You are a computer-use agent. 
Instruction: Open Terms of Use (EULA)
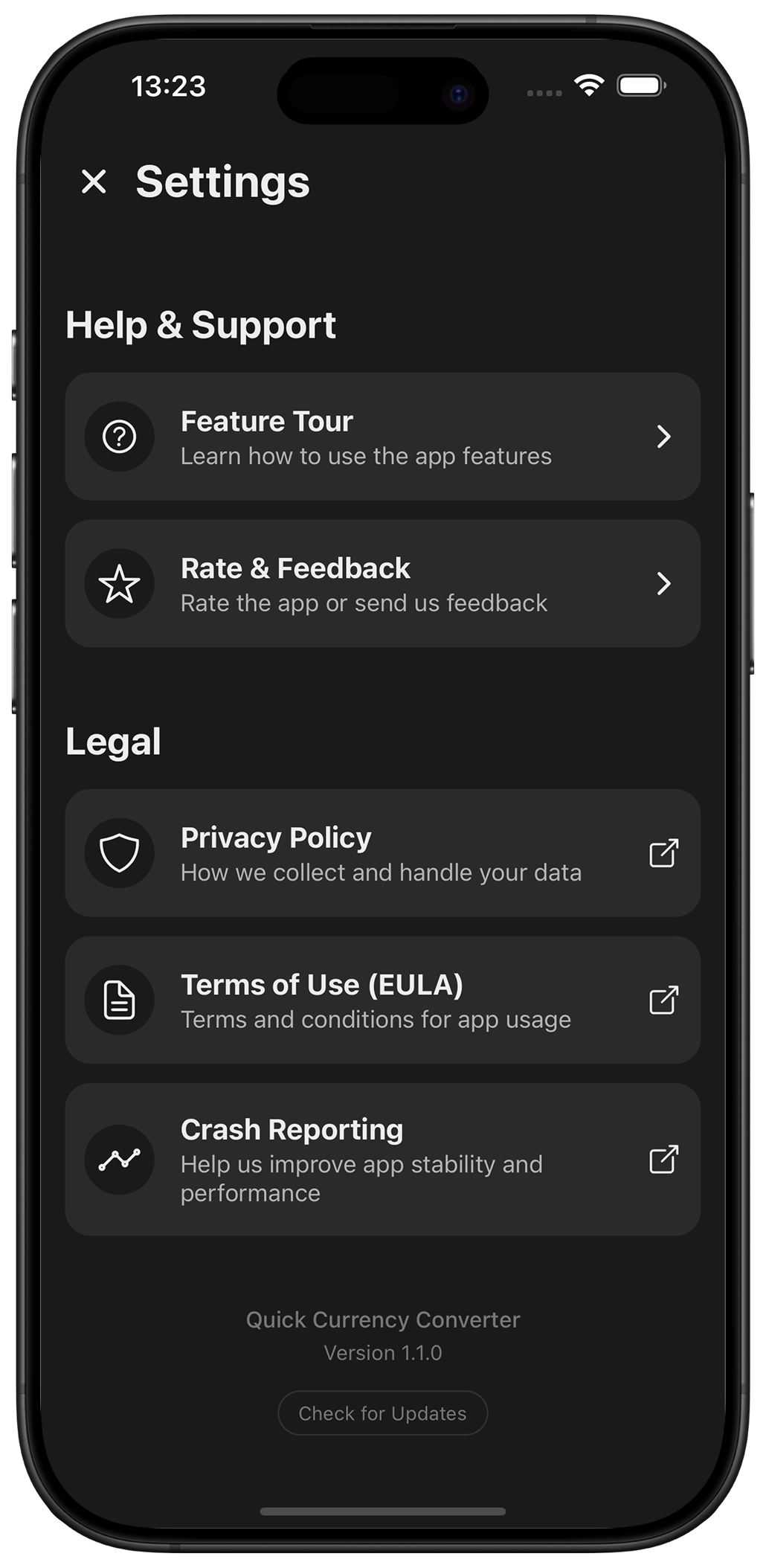tap(383, 1000)
